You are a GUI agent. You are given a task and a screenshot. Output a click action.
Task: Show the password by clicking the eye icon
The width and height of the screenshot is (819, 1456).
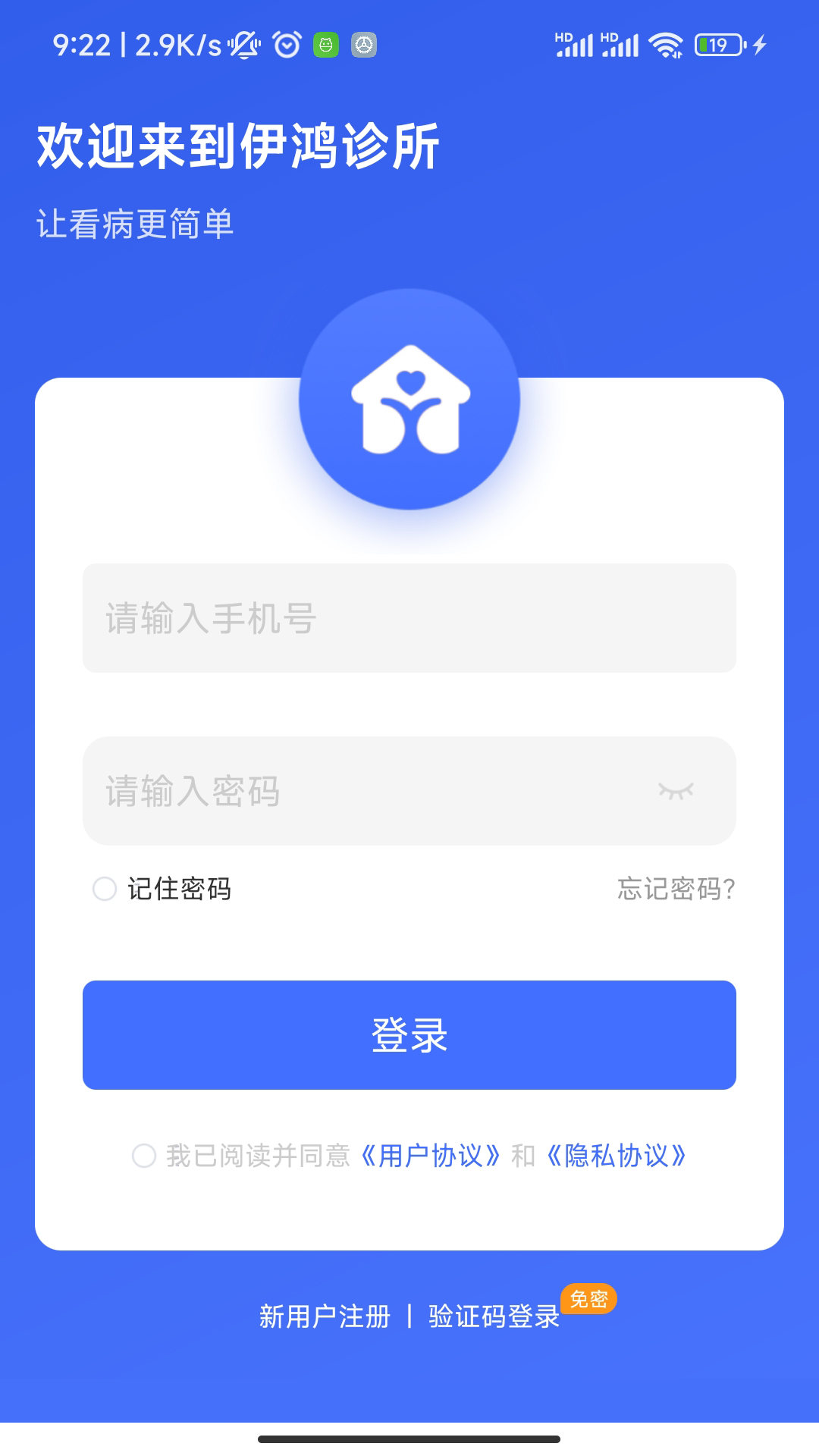point(677,791)
